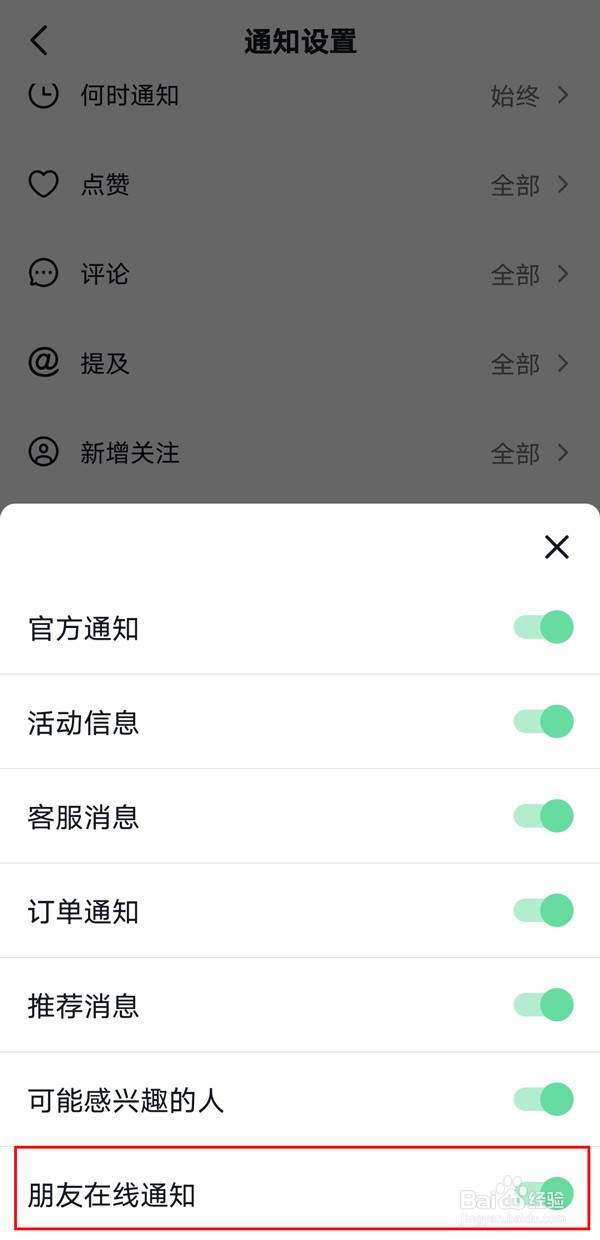Image resolution: width=600 pixels, height=1240 pixels.
Task: Toggle 可能感兴趣的人 notifications
Action: click(543, 1099)
